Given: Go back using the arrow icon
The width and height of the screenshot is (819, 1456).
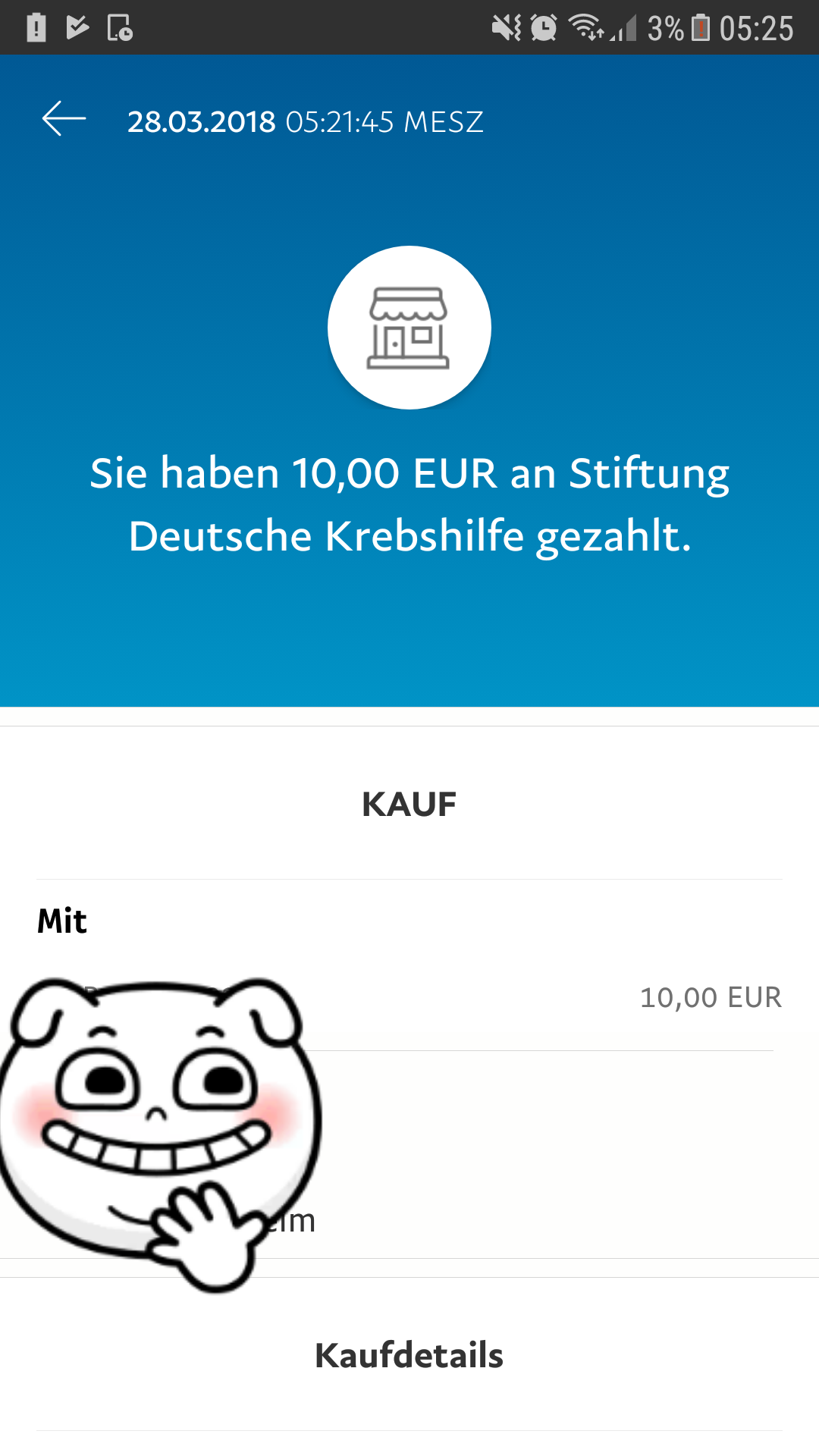Looking at the screenshot, I should coord(64,120).
